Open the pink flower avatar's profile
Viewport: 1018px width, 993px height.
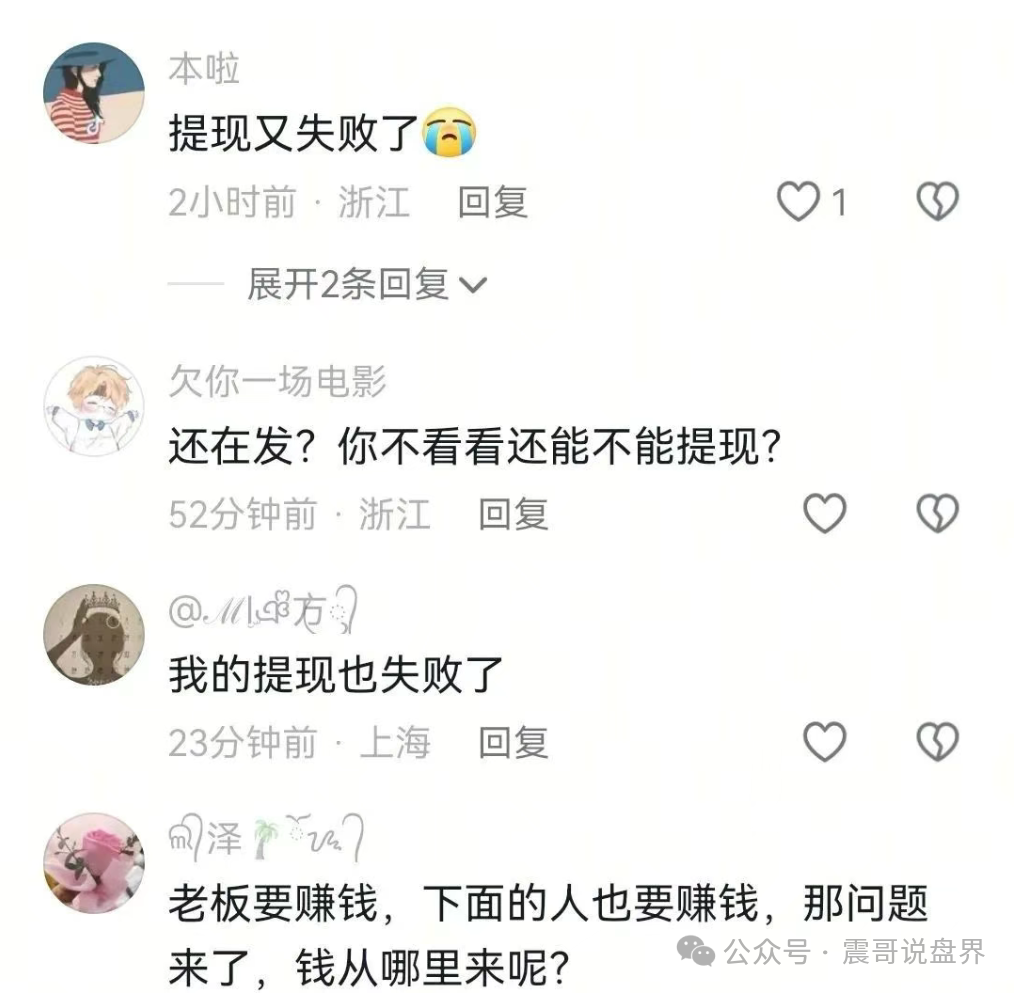(94, 863)
